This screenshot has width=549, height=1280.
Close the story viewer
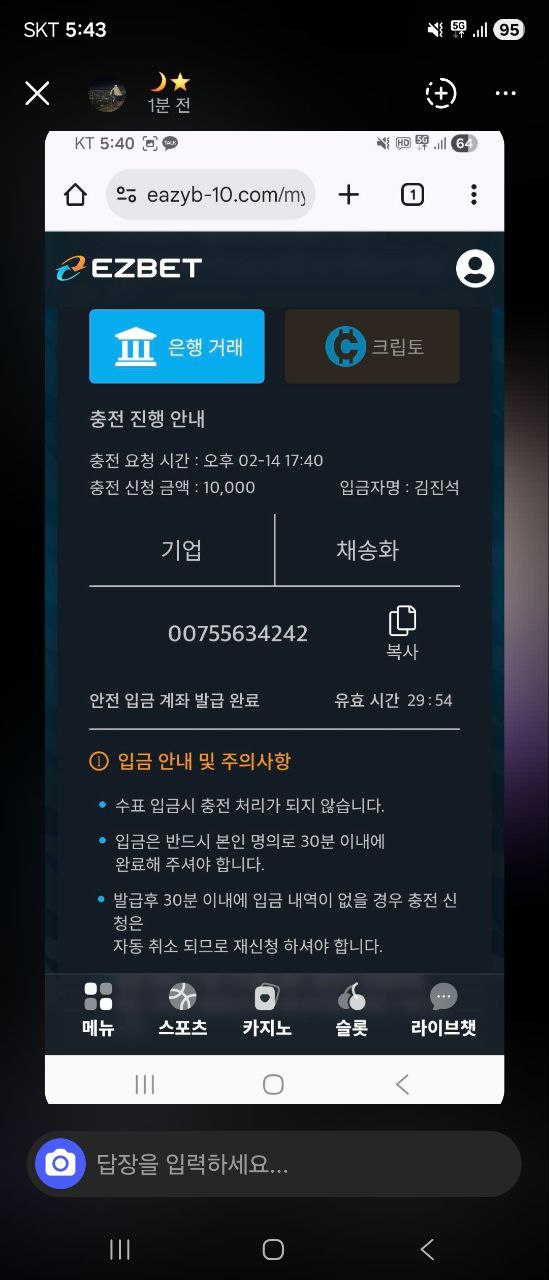tap(37, 94)
